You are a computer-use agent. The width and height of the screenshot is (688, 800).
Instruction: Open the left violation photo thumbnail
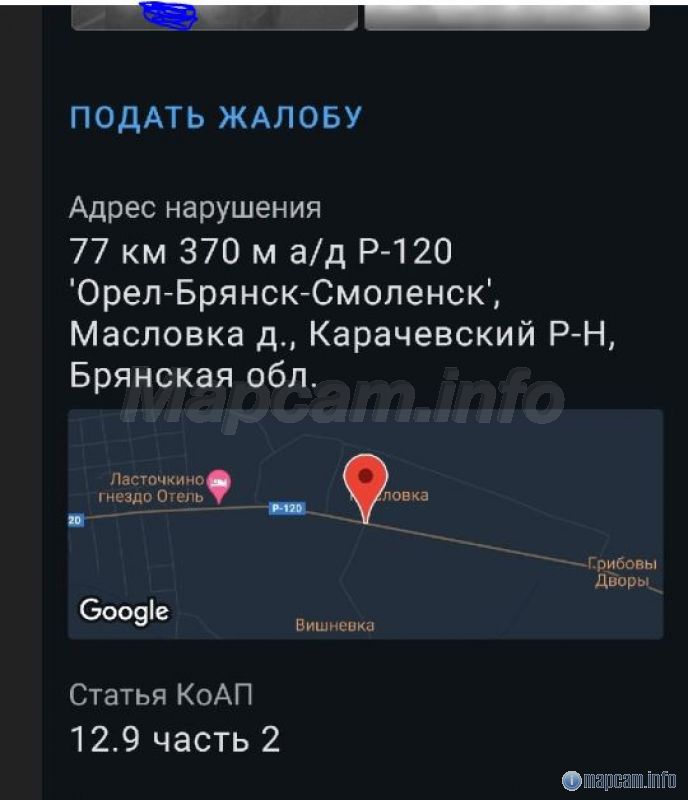pyautogui.click(x=214, y=15)
